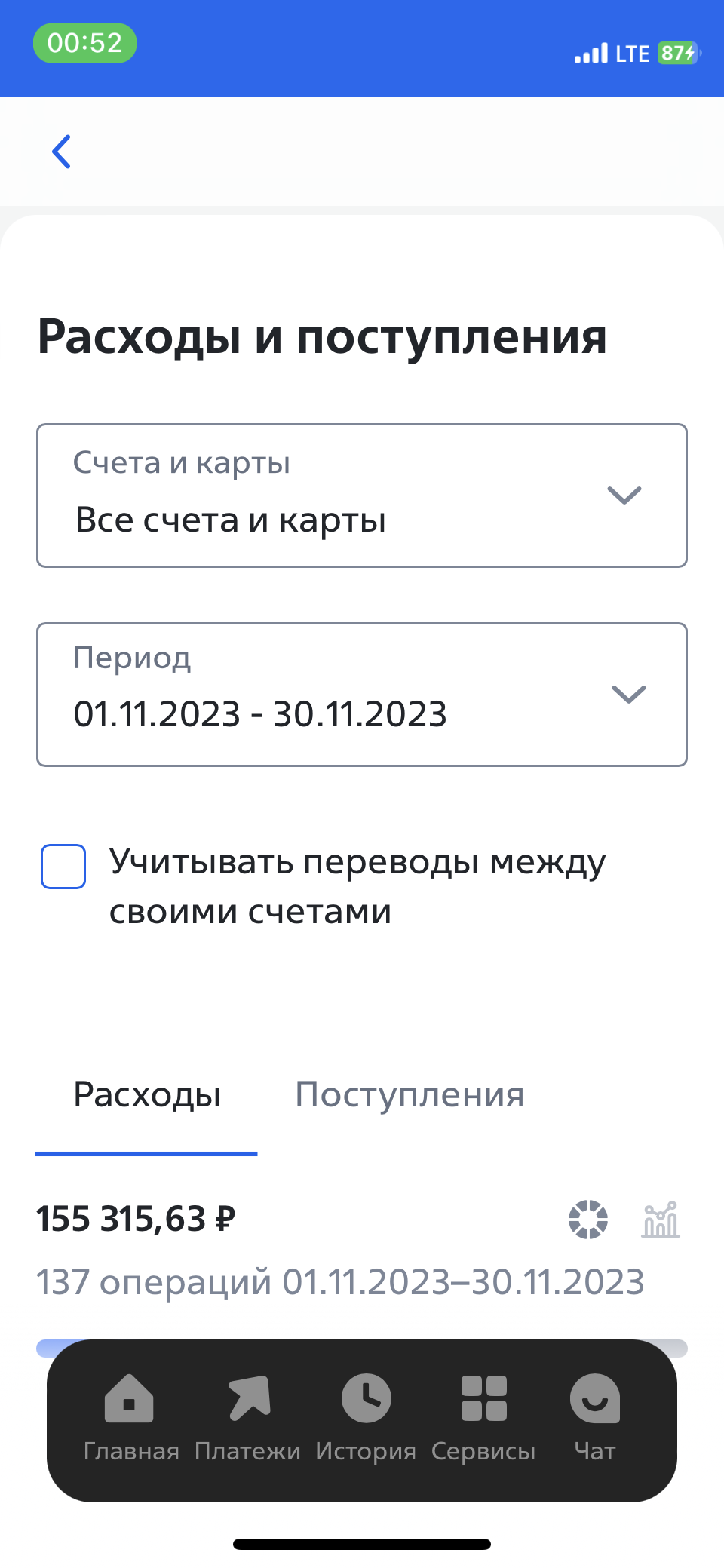Enable Учитывать переводы между своими счетами checkbox
The width and height of the screenshot is (724, 1568).
tap(63, 867)
